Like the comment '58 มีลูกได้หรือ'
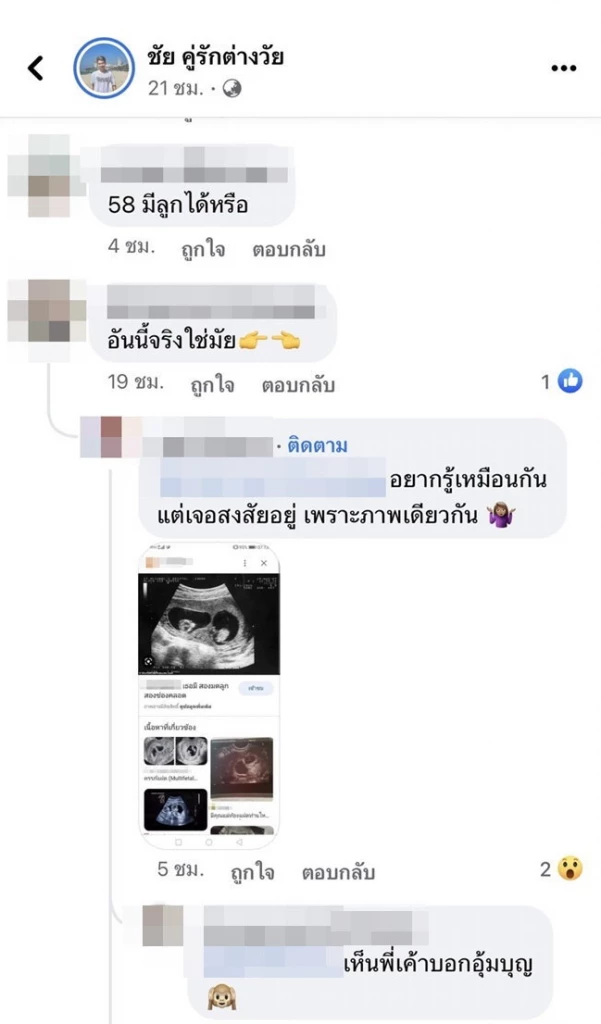Screen dimensions: 601x1024 coord(203,249)
